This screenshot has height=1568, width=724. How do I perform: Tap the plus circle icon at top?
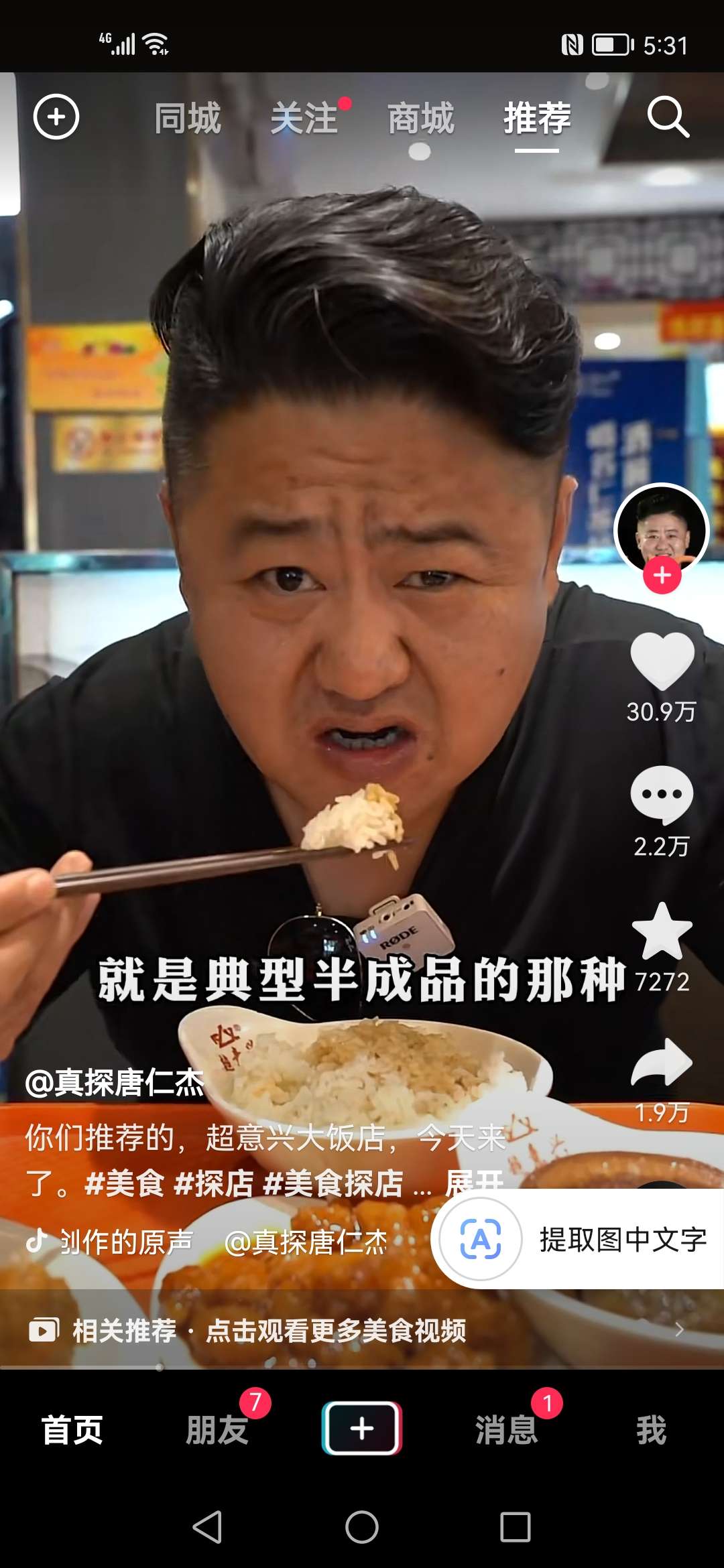(56, 117)
